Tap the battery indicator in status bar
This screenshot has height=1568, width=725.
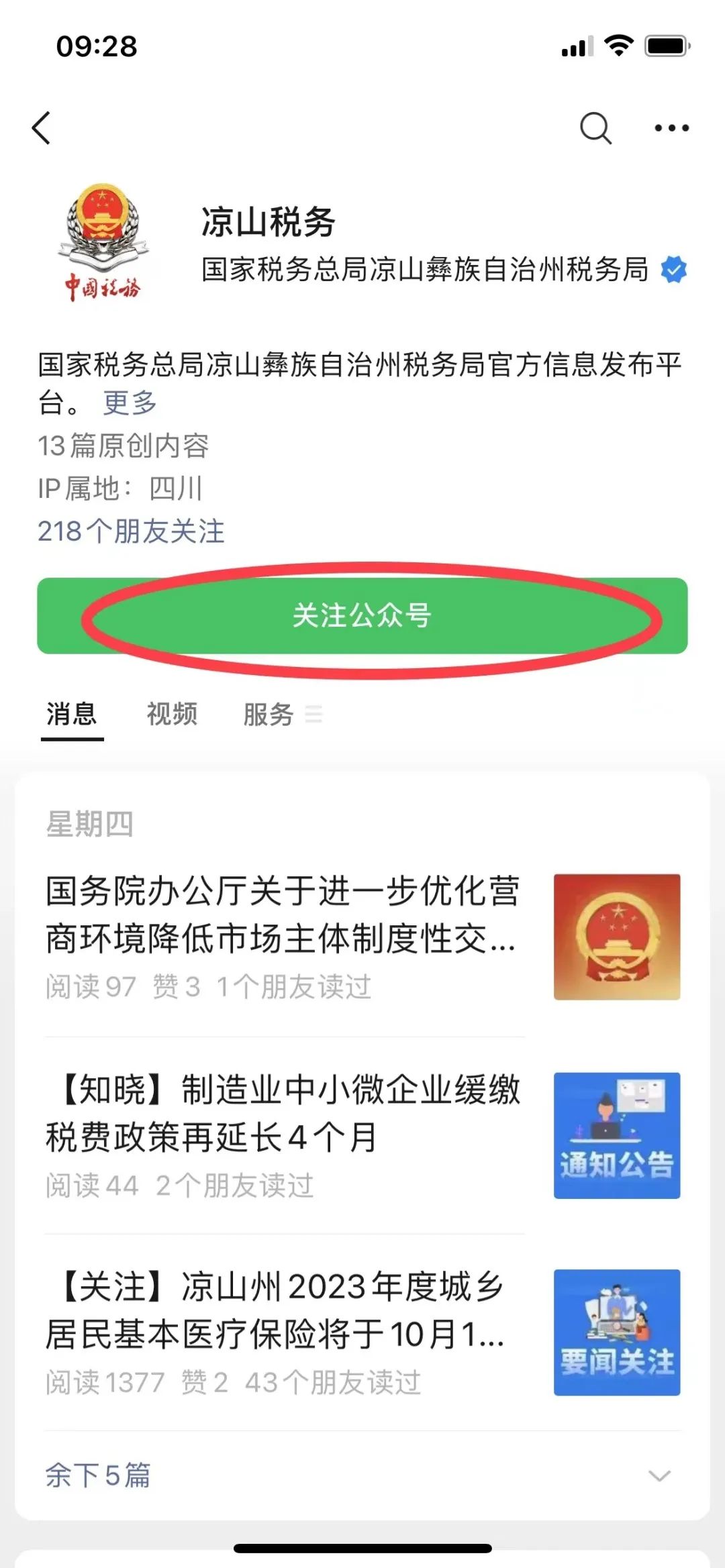tap(665, 44)
